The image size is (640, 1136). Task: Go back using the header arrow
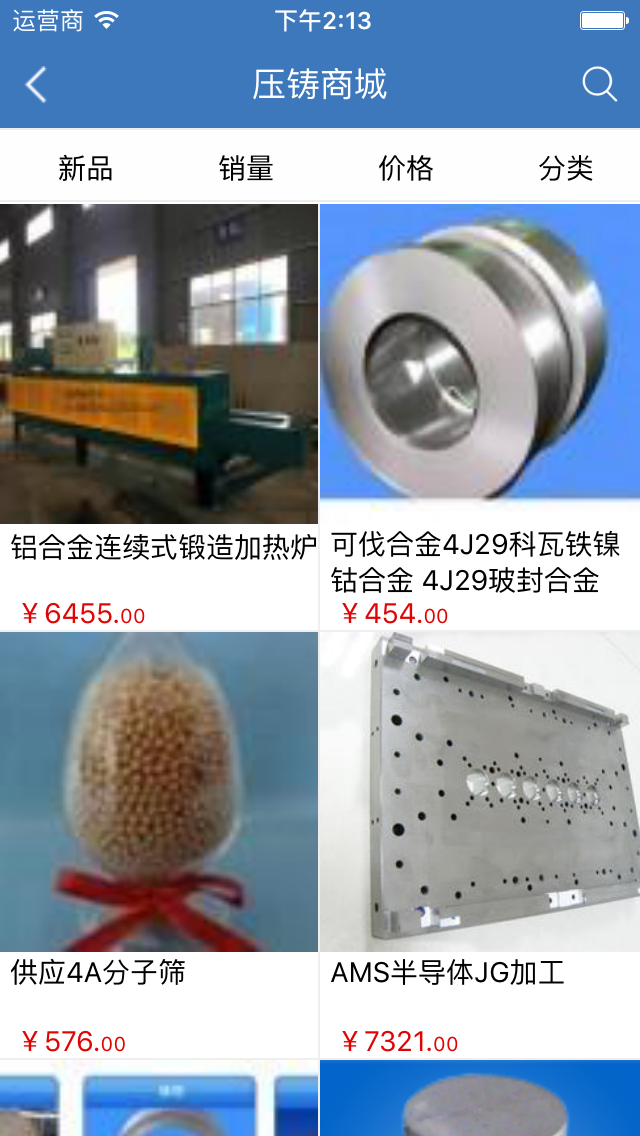point(36,85)
